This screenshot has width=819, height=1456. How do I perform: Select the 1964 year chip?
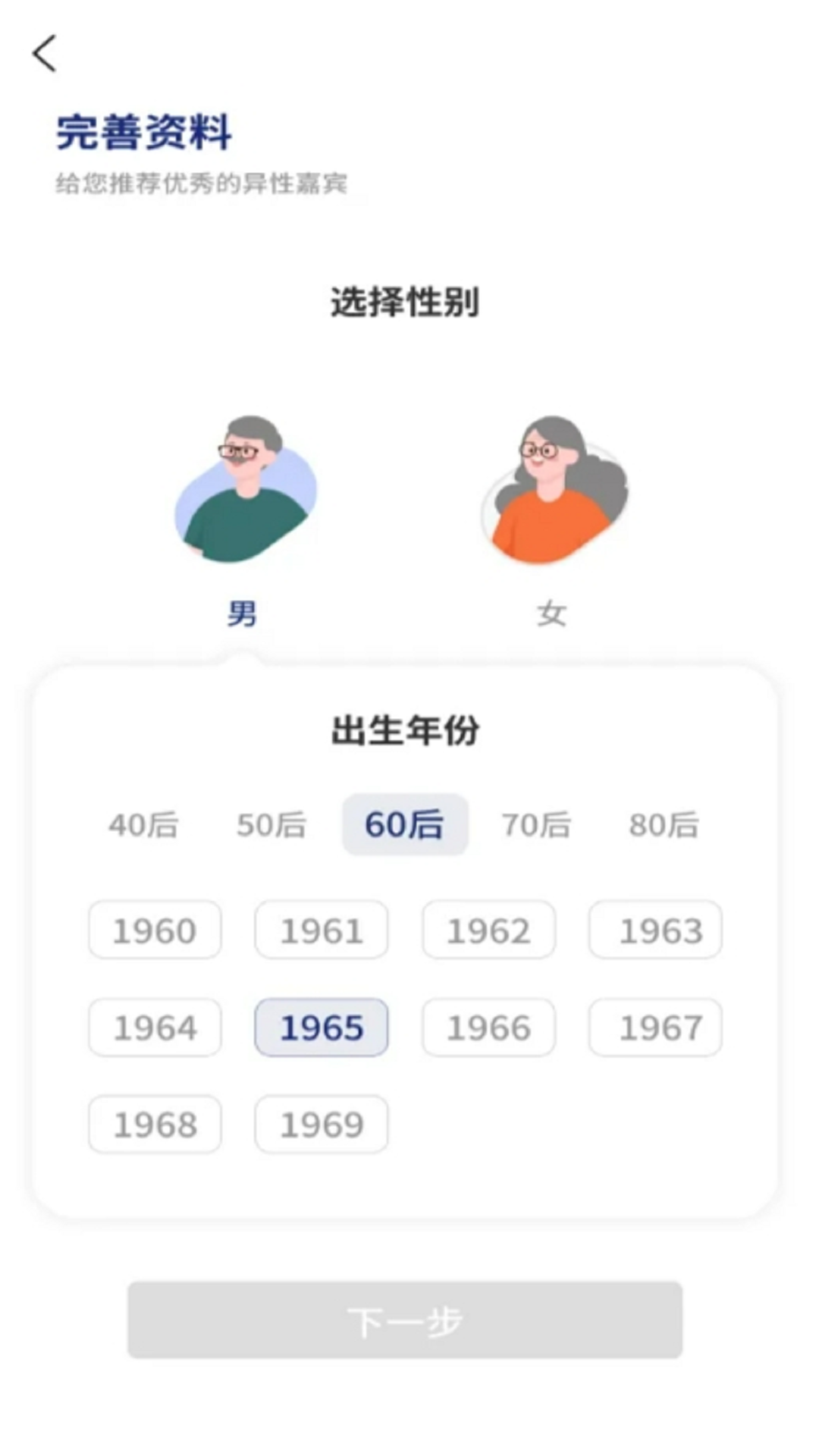(155, 1028)
